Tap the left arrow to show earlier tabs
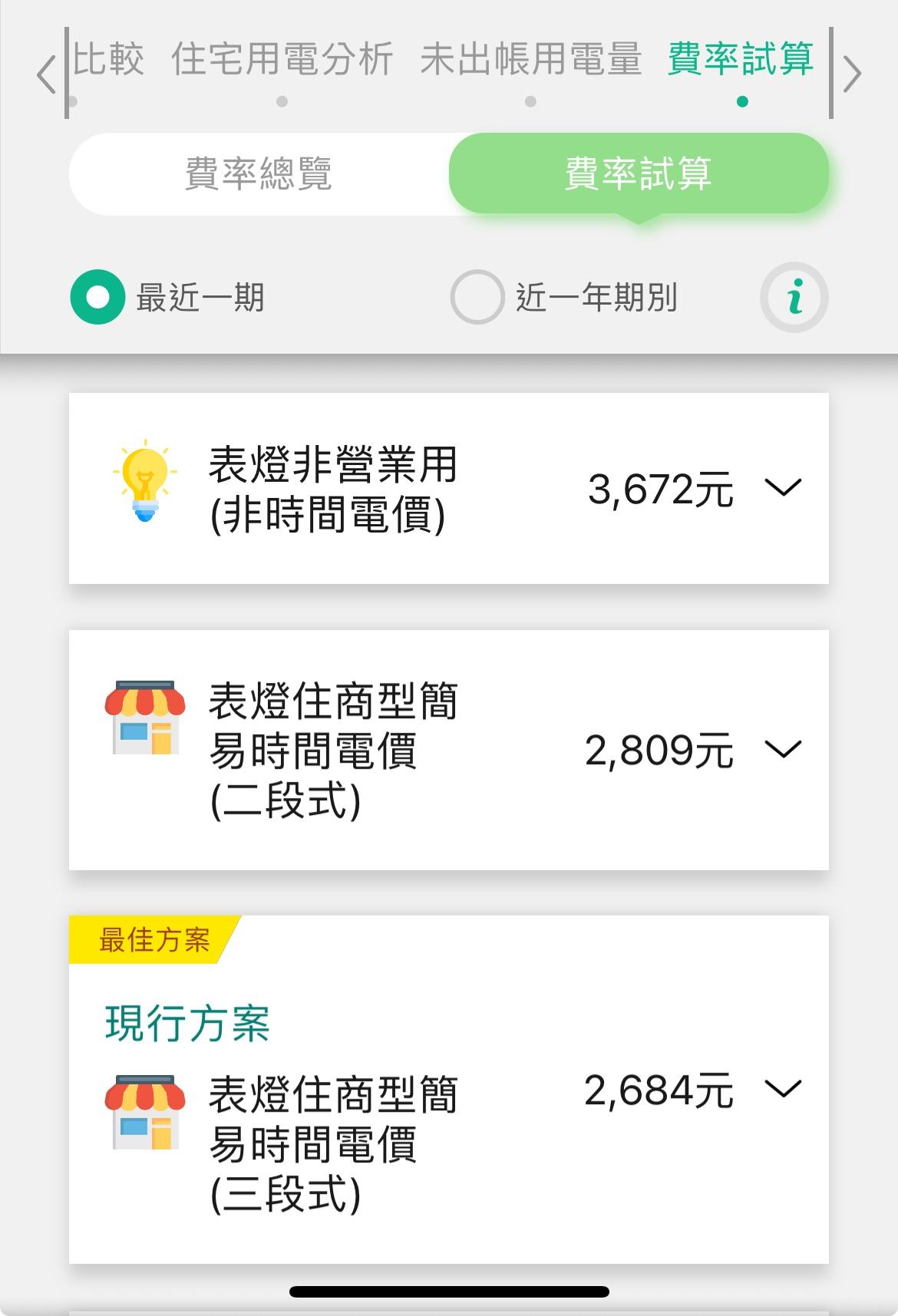This screenshot has width=898, height=1316. 46,74
